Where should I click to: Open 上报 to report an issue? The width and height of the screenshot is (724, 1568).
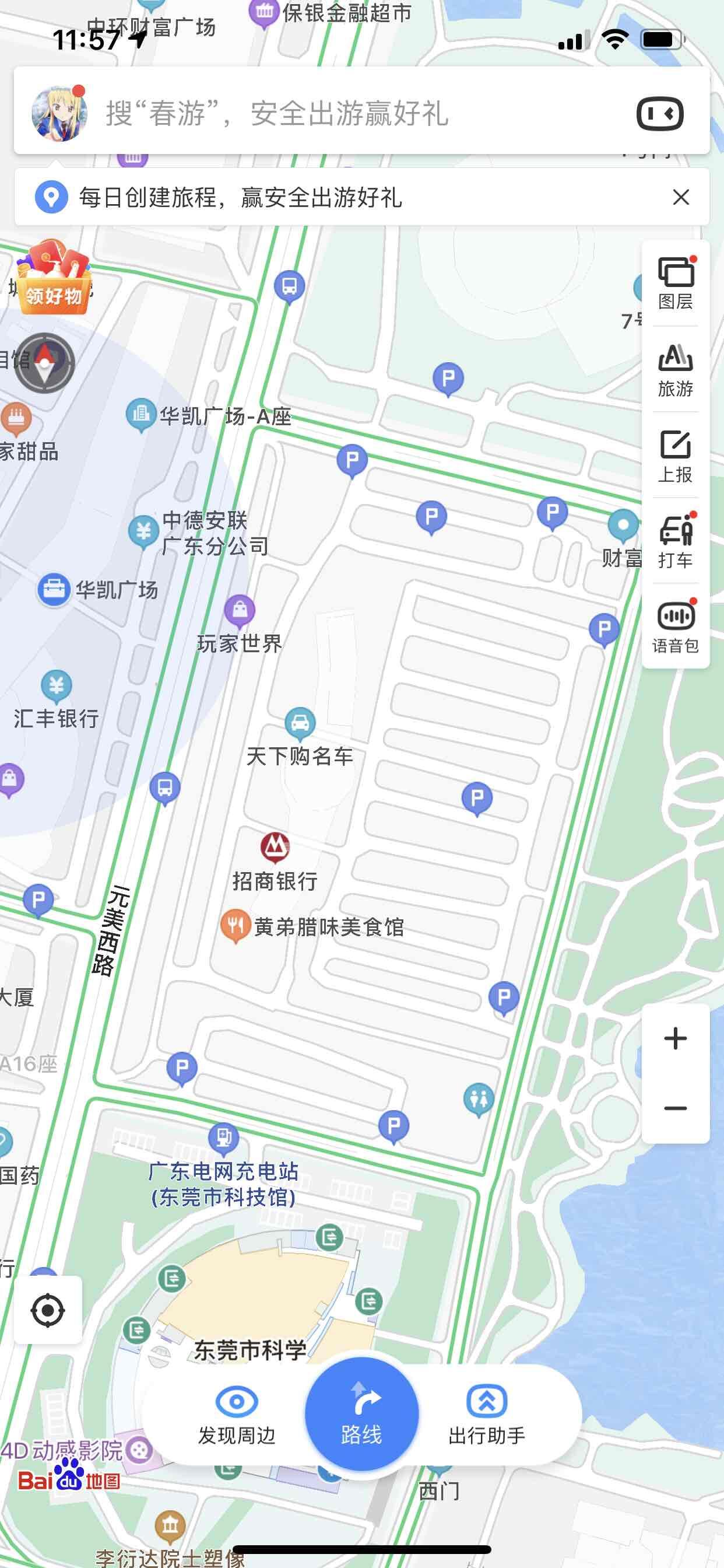[x=676, y=457]
